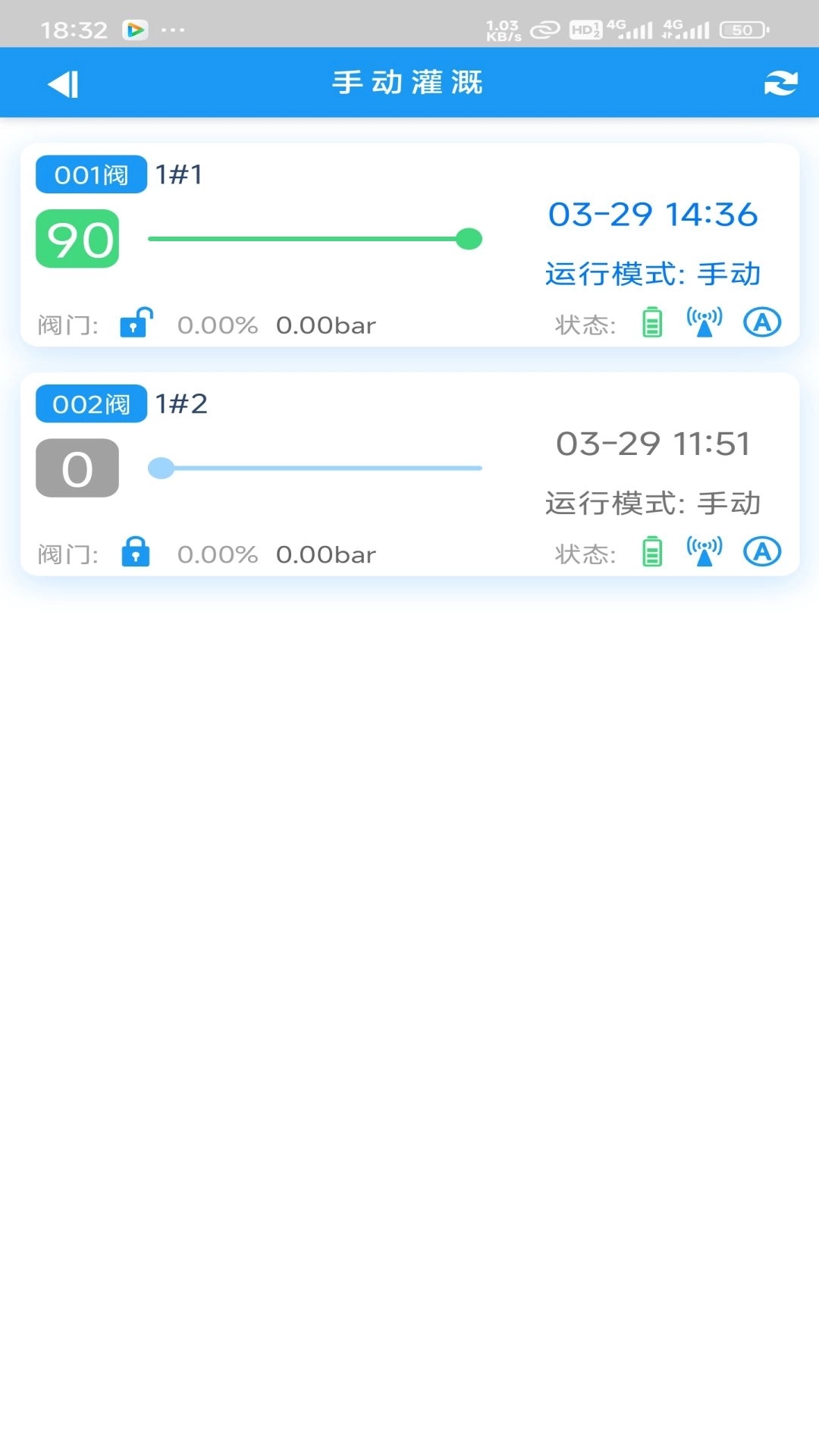Tap the battery status icon for valve 002
The width and height of the screenshot is (819, 1456).
653,551
